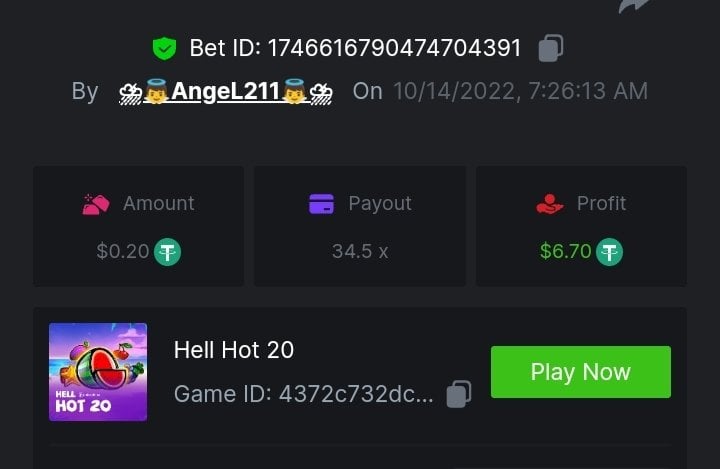Open AngeL211's user profile
The height and width of the screenshot is (469, 720).
(225, 91)
